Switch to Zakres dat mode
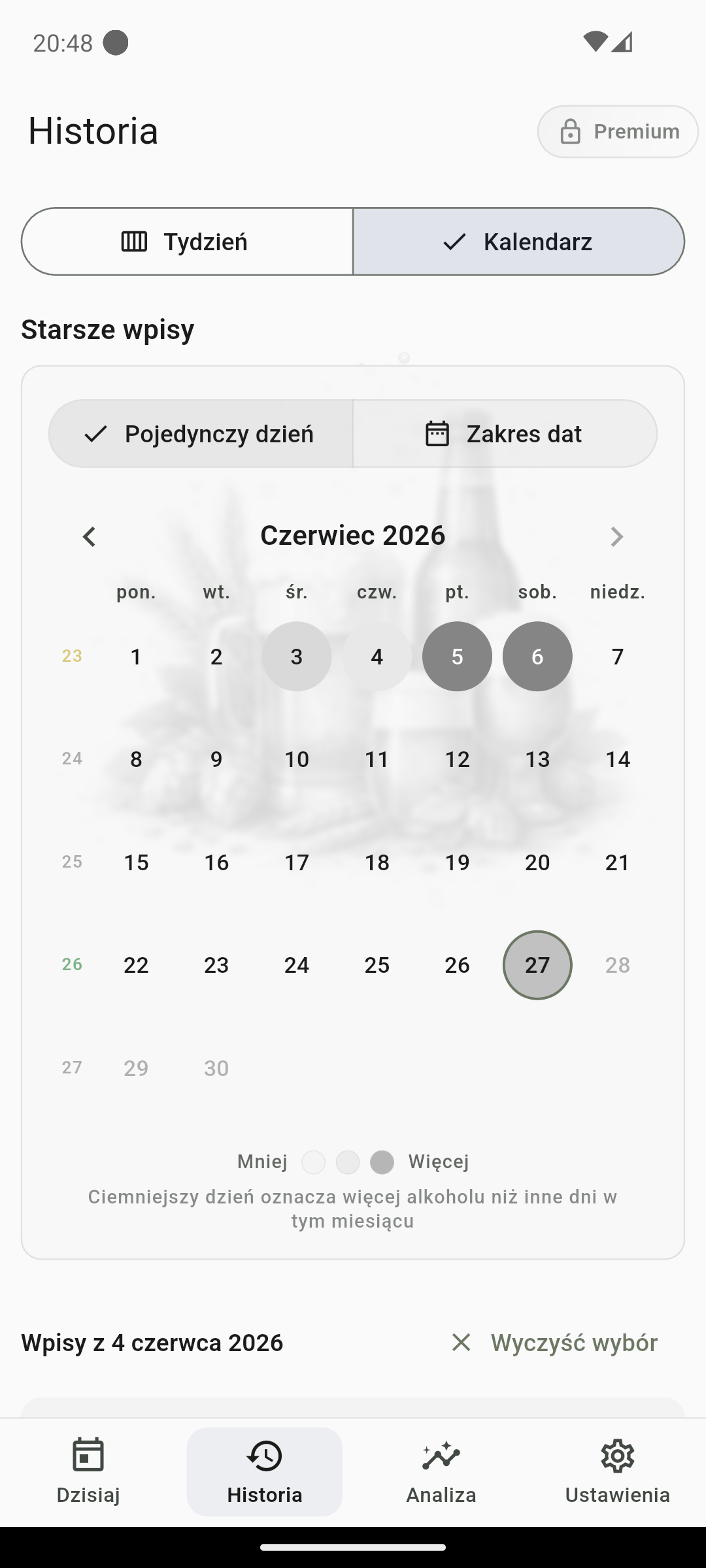This screenshot has height=1568, width=706. pos(505,434)
